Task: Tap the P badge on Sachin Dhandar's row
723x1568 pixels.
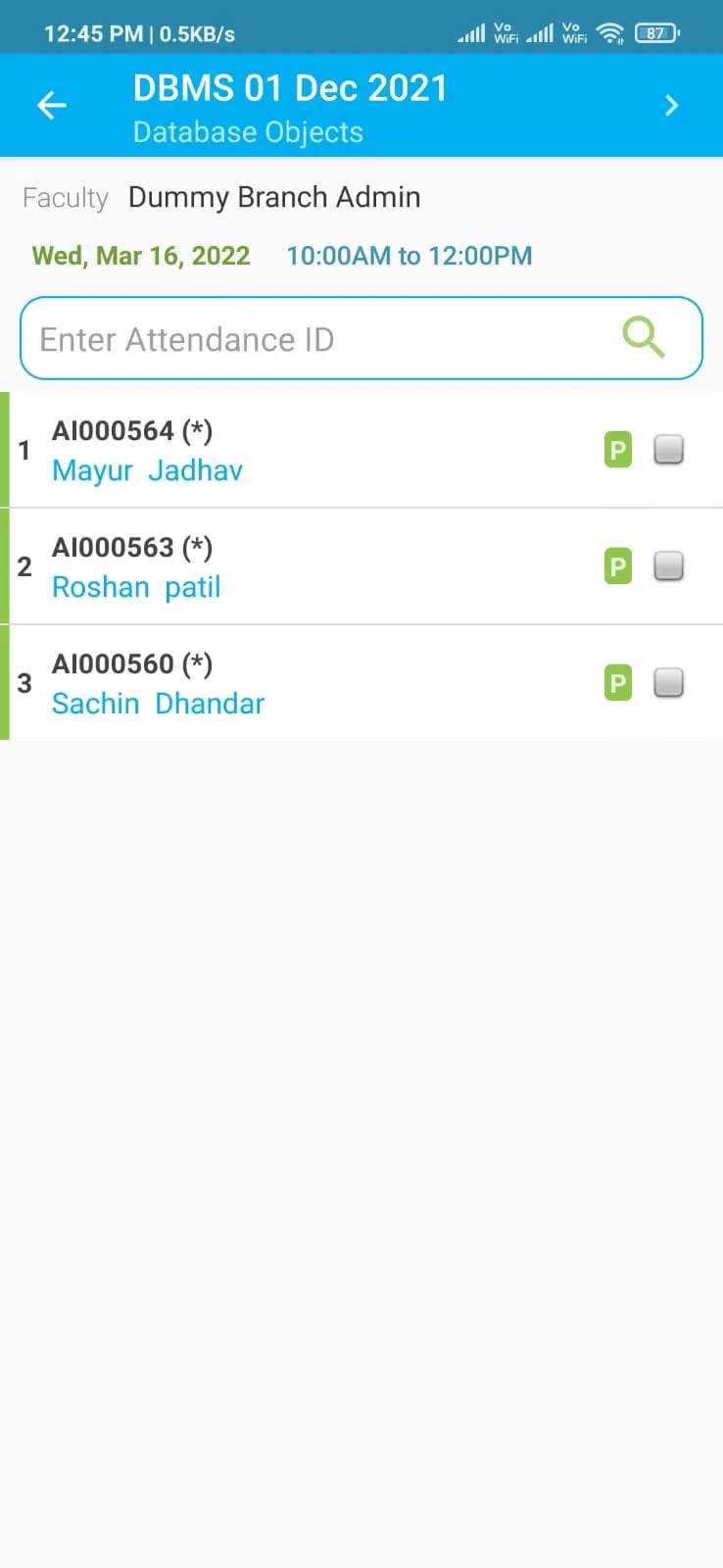Action: 617,683
